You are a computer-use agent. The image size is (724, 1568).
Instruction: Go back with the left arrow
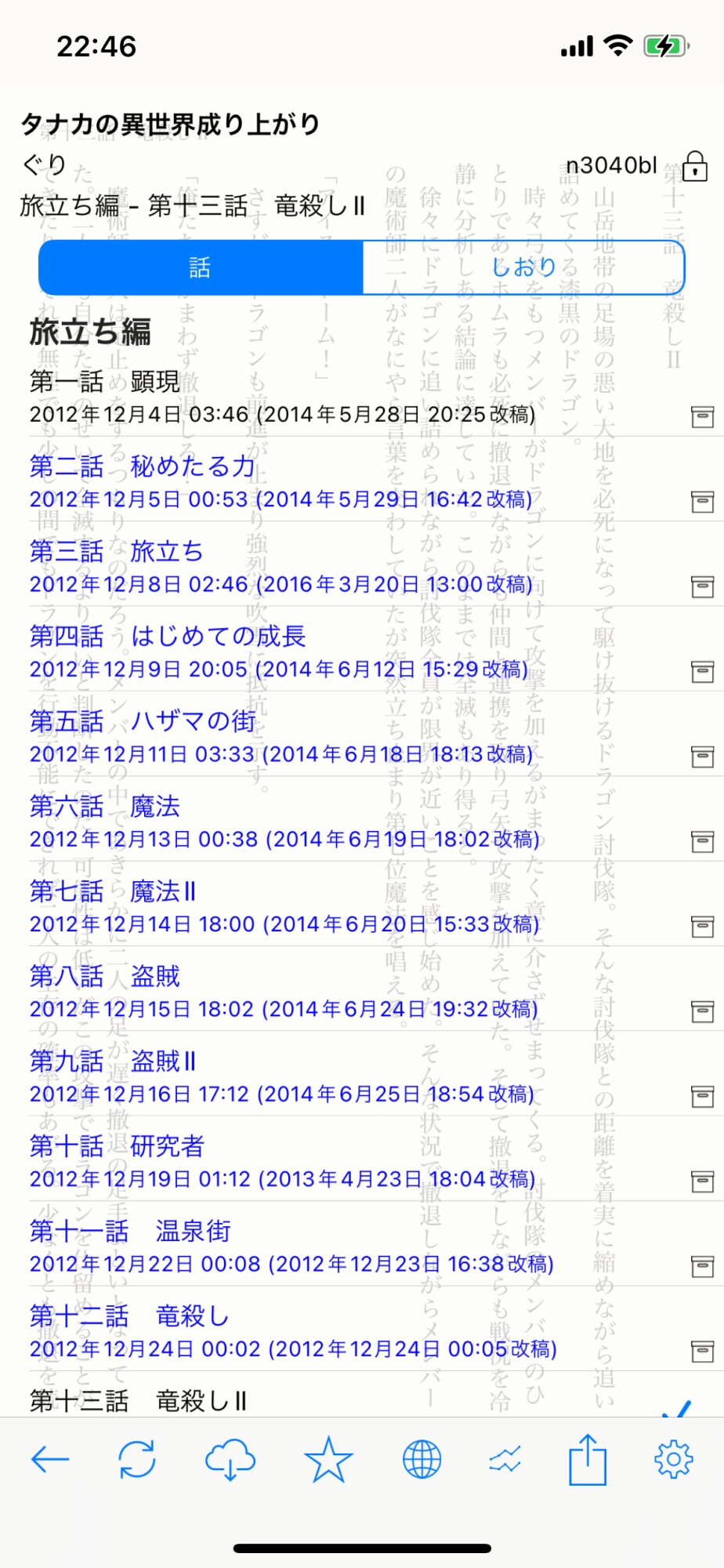50,1460
